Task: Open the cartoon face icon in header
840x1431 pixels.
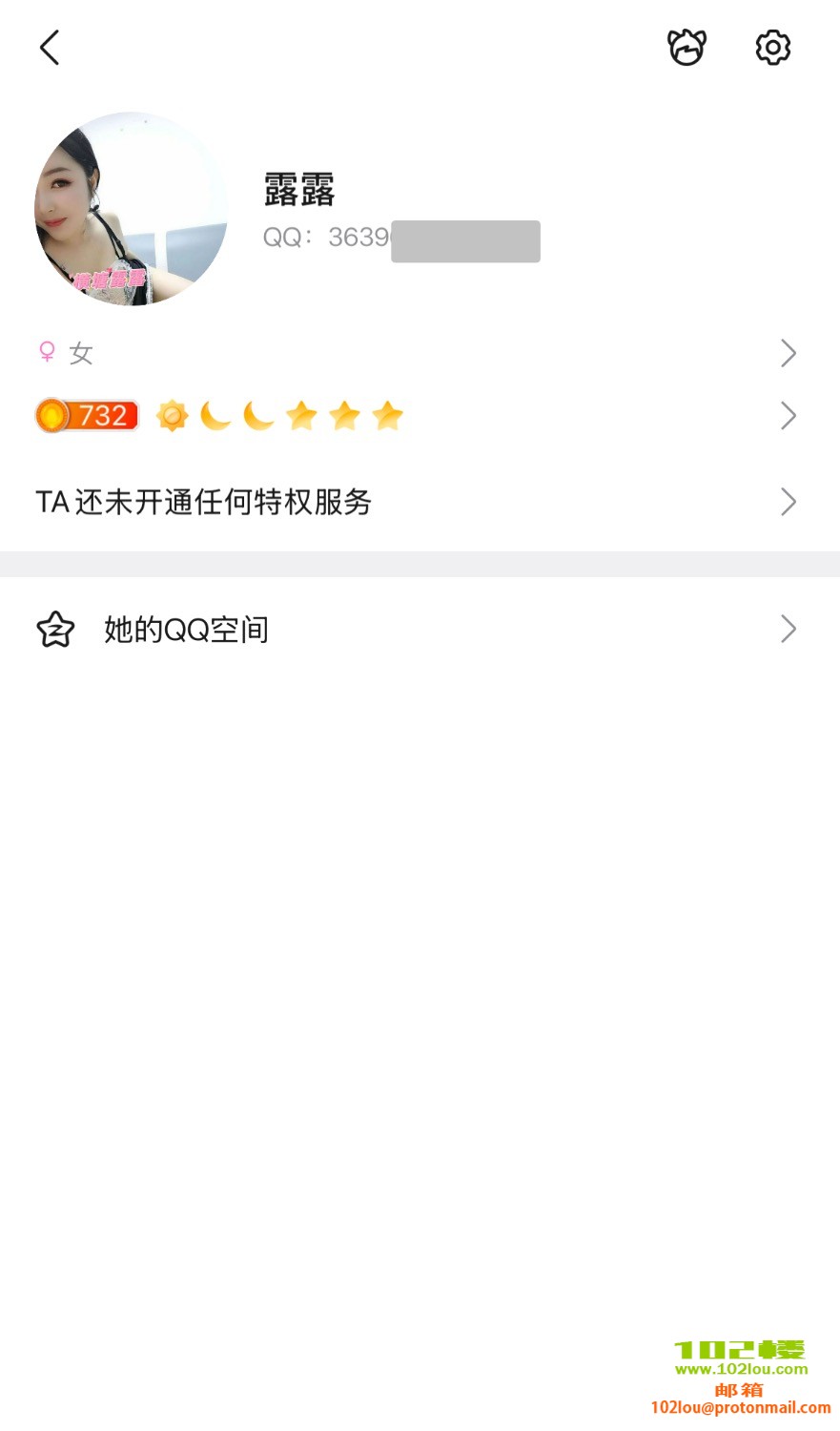Action: click(x=686, y=48)
